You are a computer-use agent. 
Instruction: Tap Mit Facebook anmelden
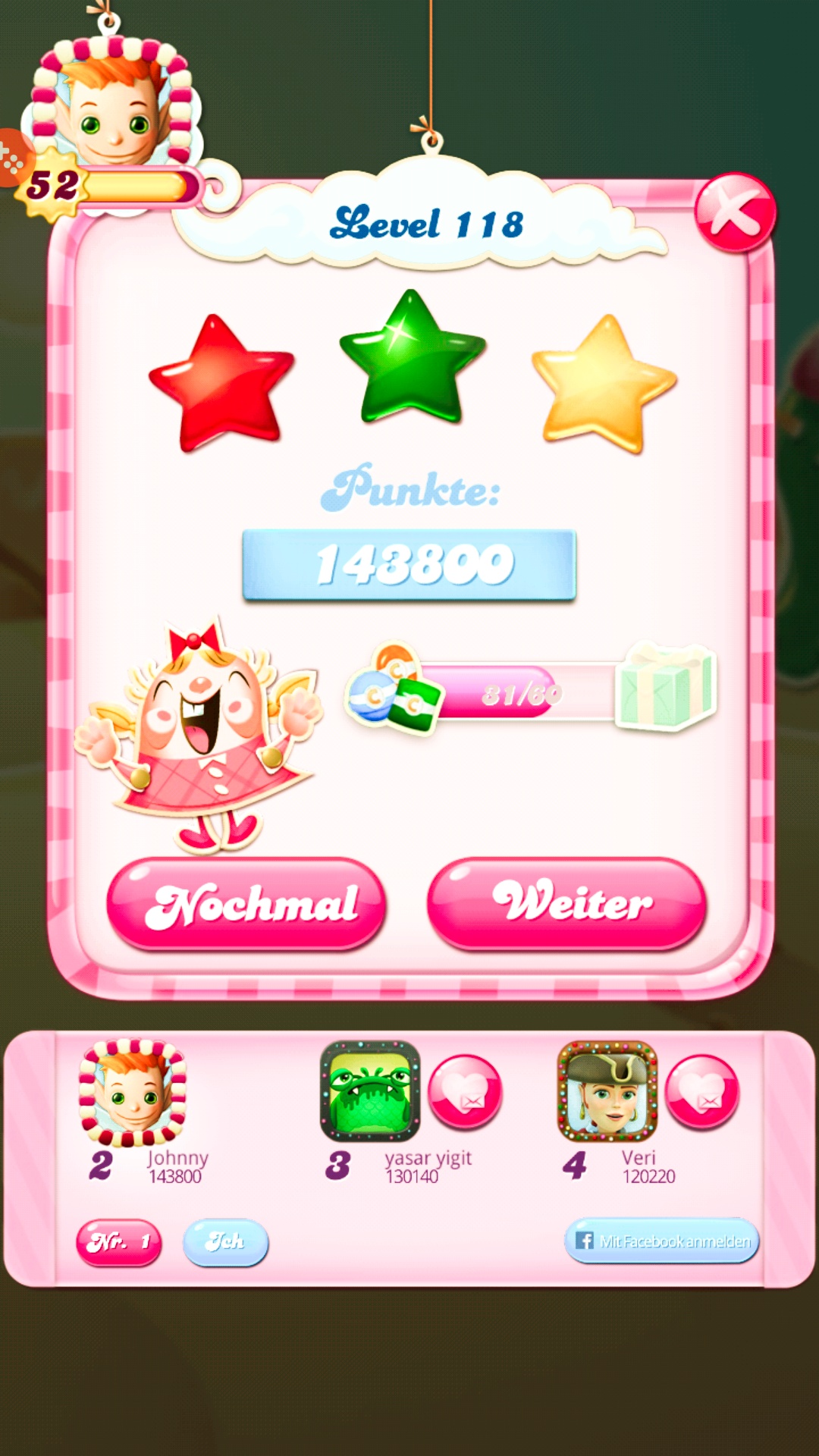coord(662,1241)
